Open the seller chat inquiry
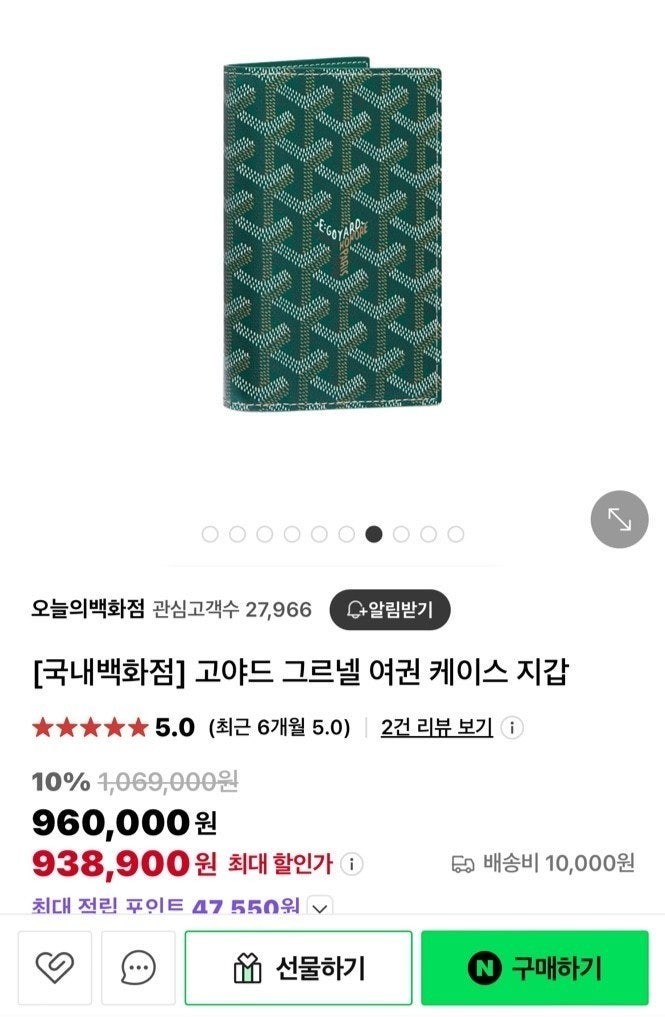This screenshot has height=1017, width=665. click(138, 967)
